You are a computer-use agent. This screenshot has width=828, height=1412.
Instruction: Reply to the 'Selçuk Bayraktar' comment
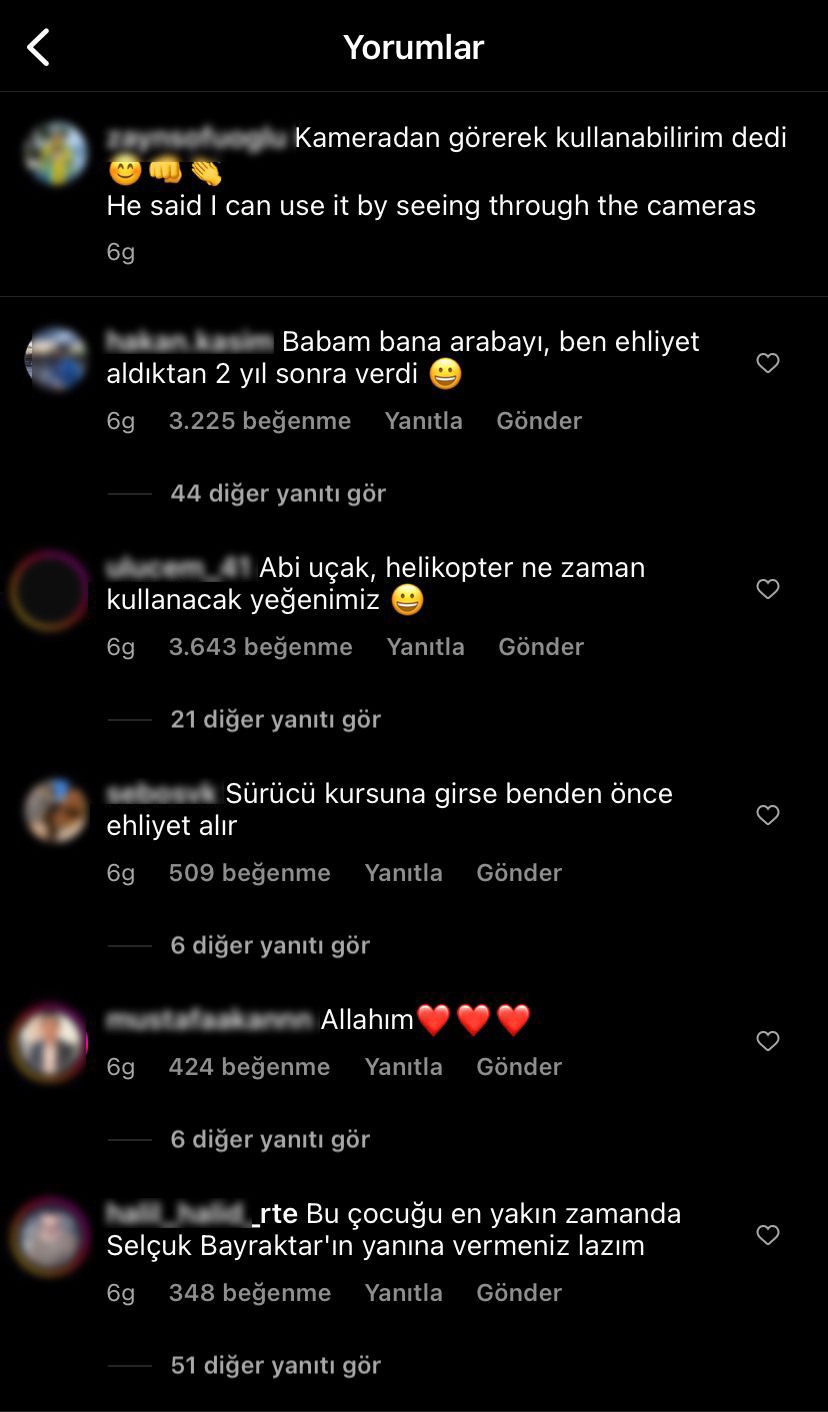coord(403,1293)
